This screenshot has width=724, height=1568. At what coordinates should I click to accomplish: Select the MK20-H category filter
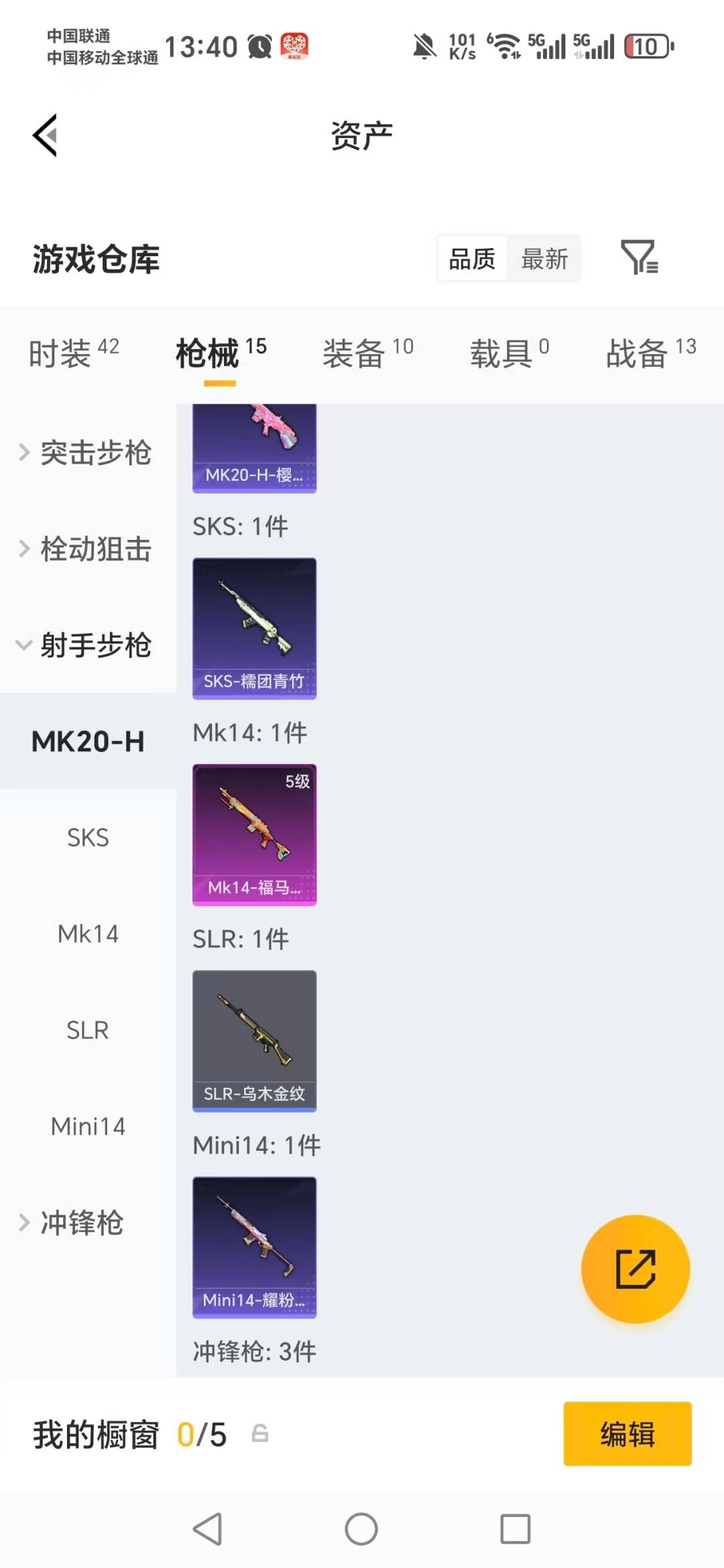(87, 741)
